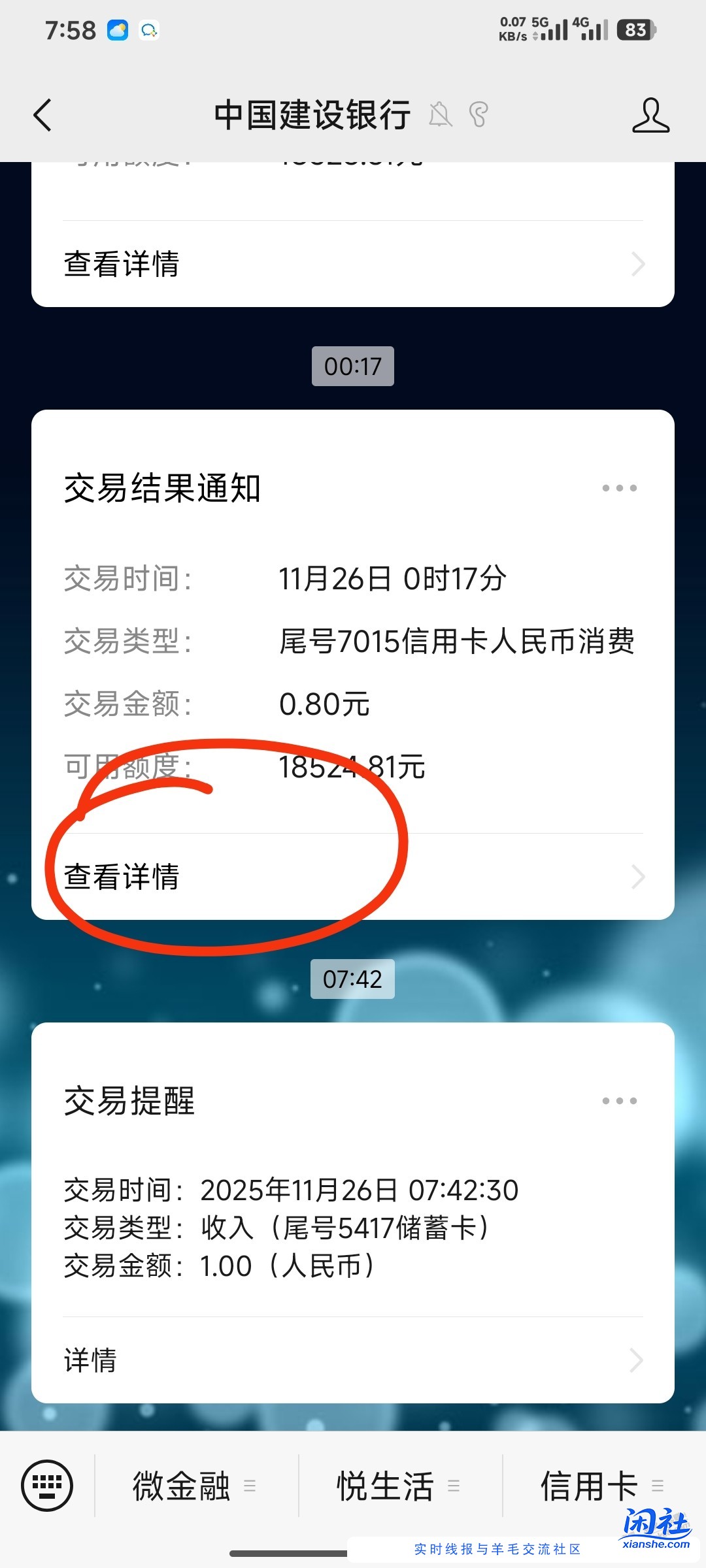Open the 悦生活 bottom menu
Screen dimensions: 706x1568
pyautogui.click(x=384, y=1484)
